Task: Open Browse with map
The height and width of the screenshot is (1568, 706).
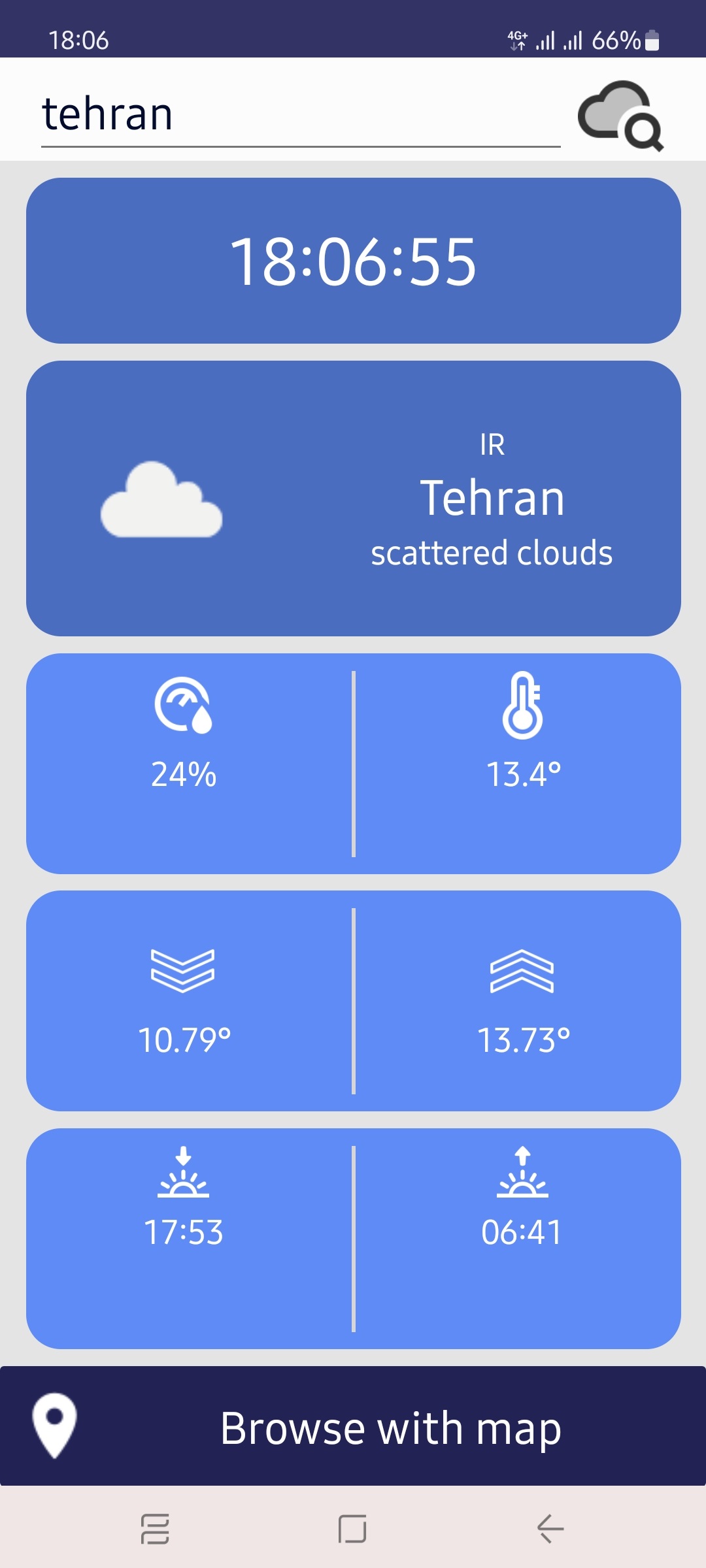Action: pos(353,1428)
